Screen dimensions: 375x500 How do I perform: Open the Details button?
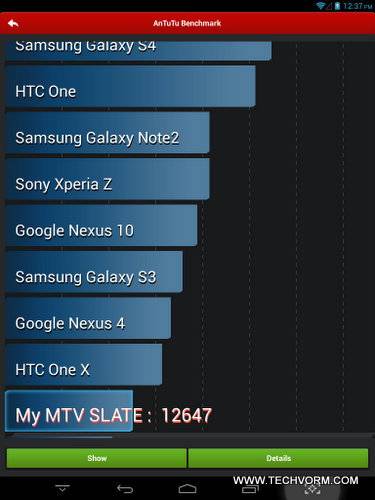tap(278, 458)
